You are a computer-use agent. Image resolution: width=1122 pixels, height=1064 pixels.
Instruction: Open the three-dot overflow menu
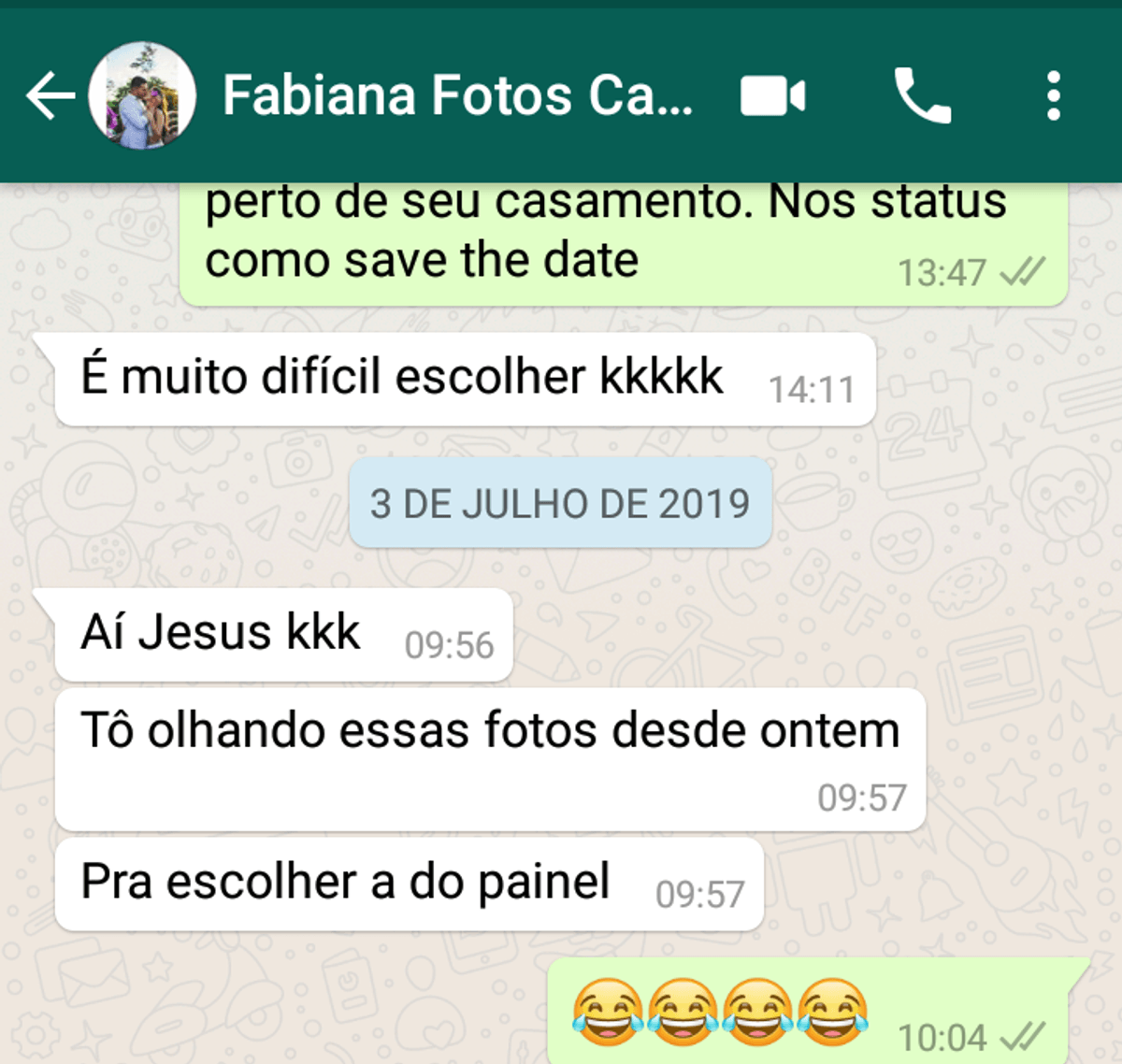click(x=1054, y=95)
